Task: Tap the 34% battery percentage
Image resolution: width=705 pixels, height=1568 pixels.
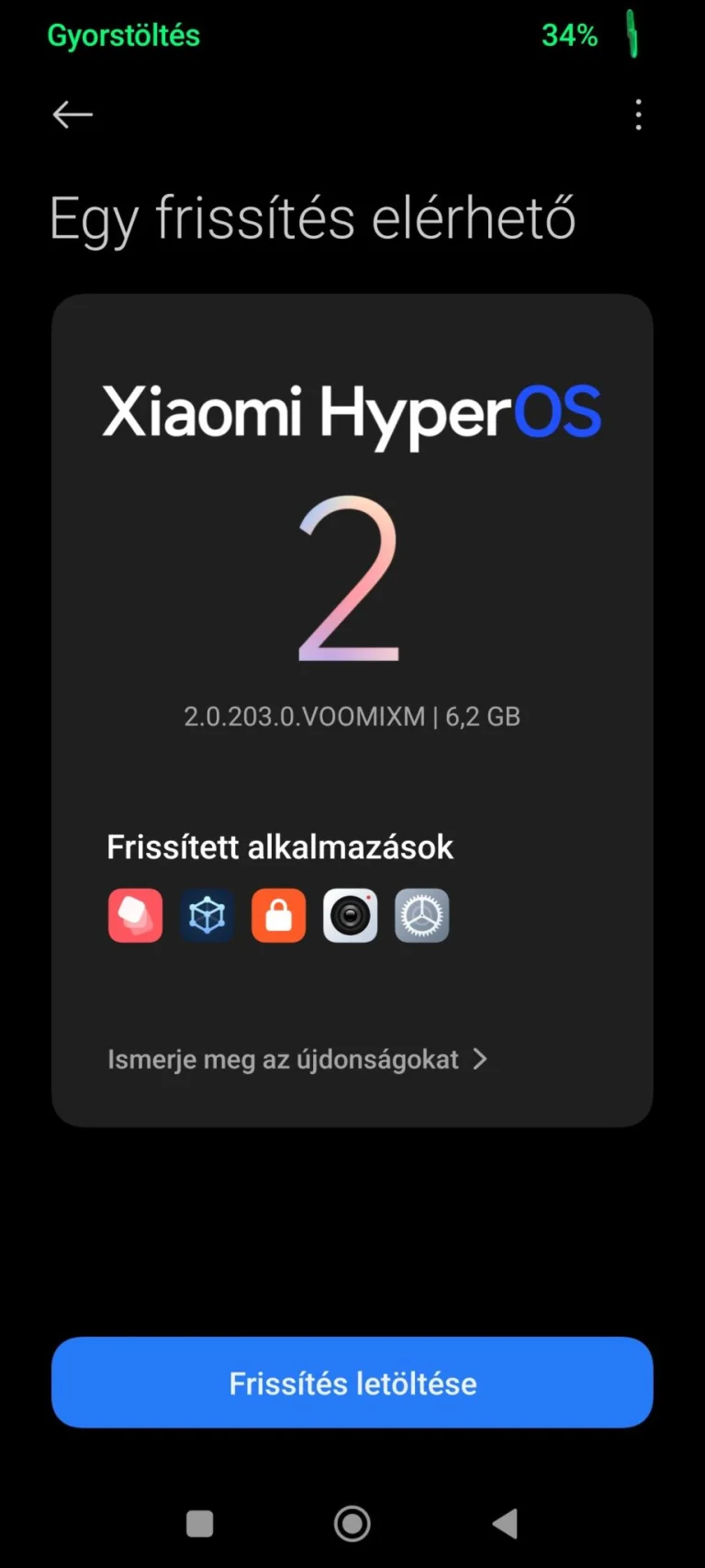Action: click(x=569, y=35)
